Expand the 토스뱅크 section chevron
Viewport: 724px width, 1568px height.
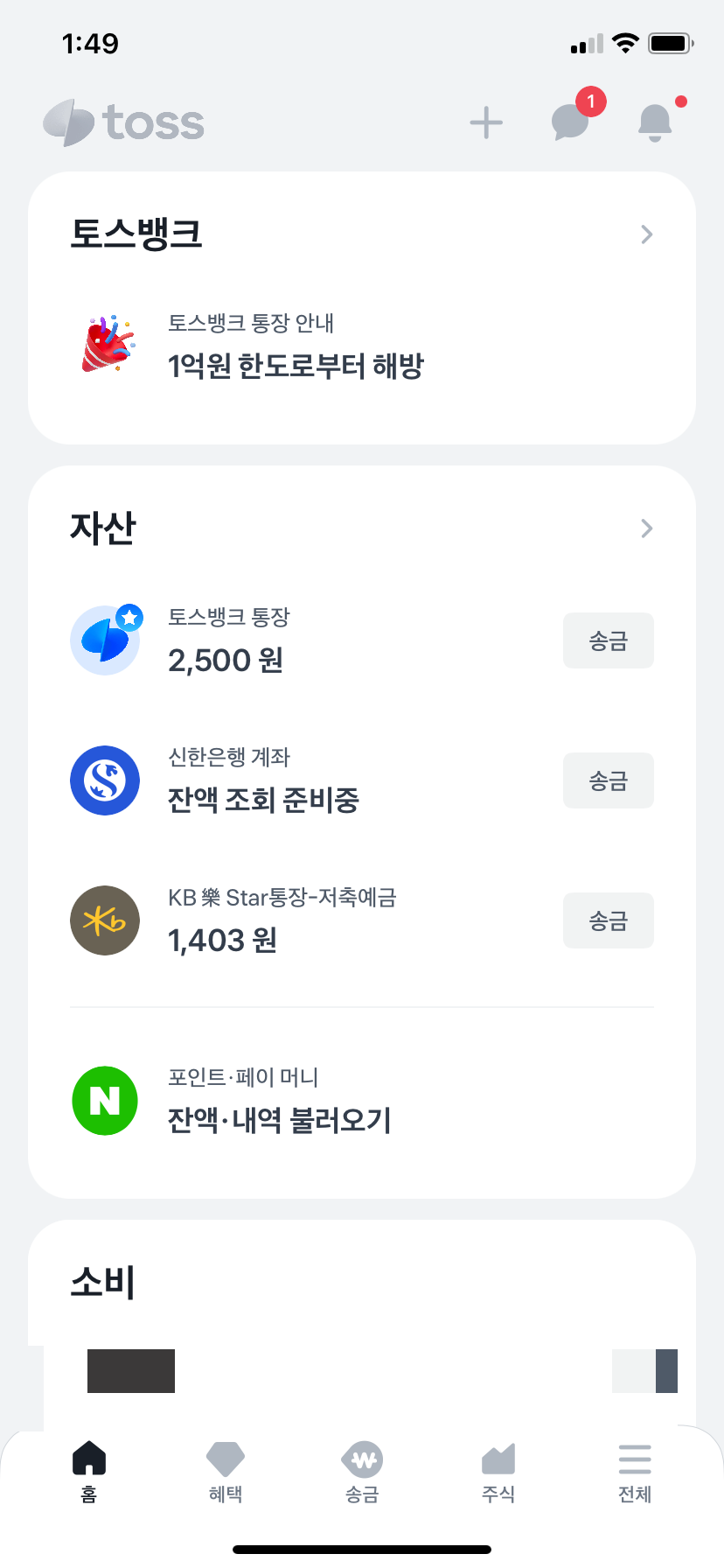pyautogui.click(x=646, y=234)
